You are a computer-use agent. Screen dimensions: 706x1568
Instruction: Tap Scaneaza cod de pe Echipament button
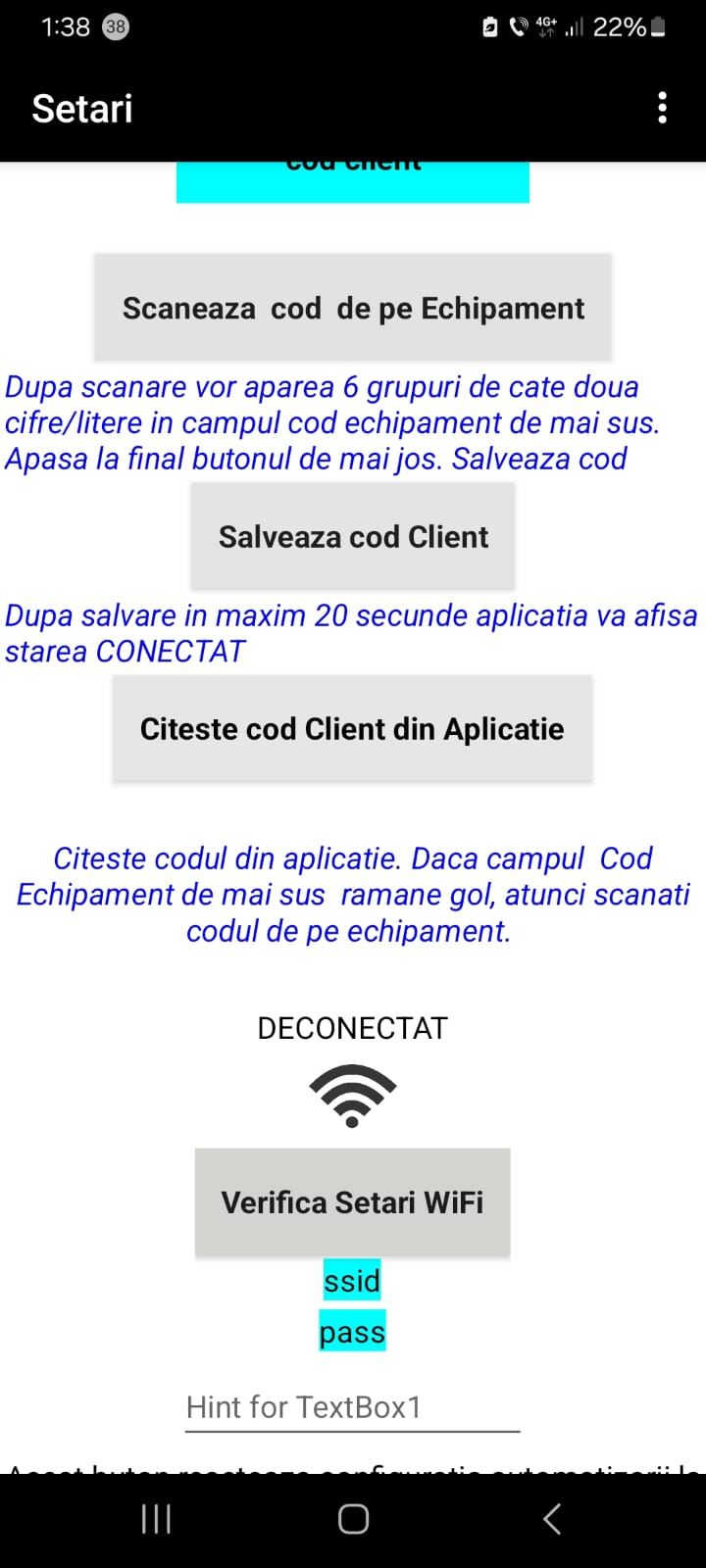click(353, 308)
